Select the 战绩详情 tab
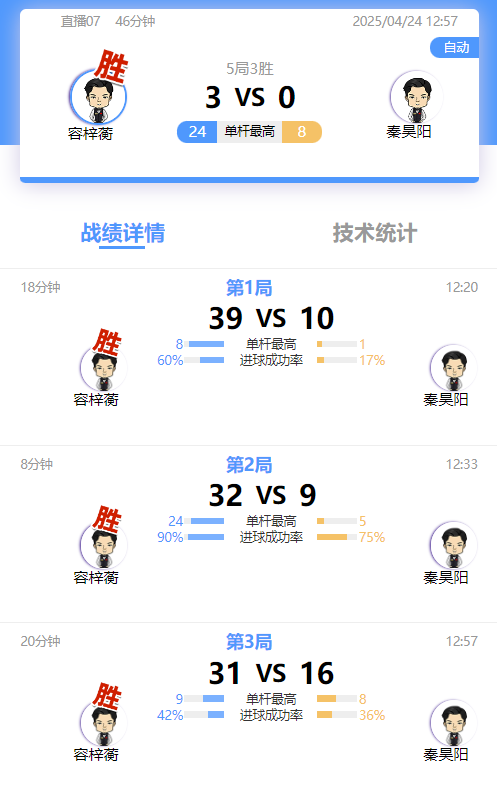497x798 pixels. coord(123,233)
